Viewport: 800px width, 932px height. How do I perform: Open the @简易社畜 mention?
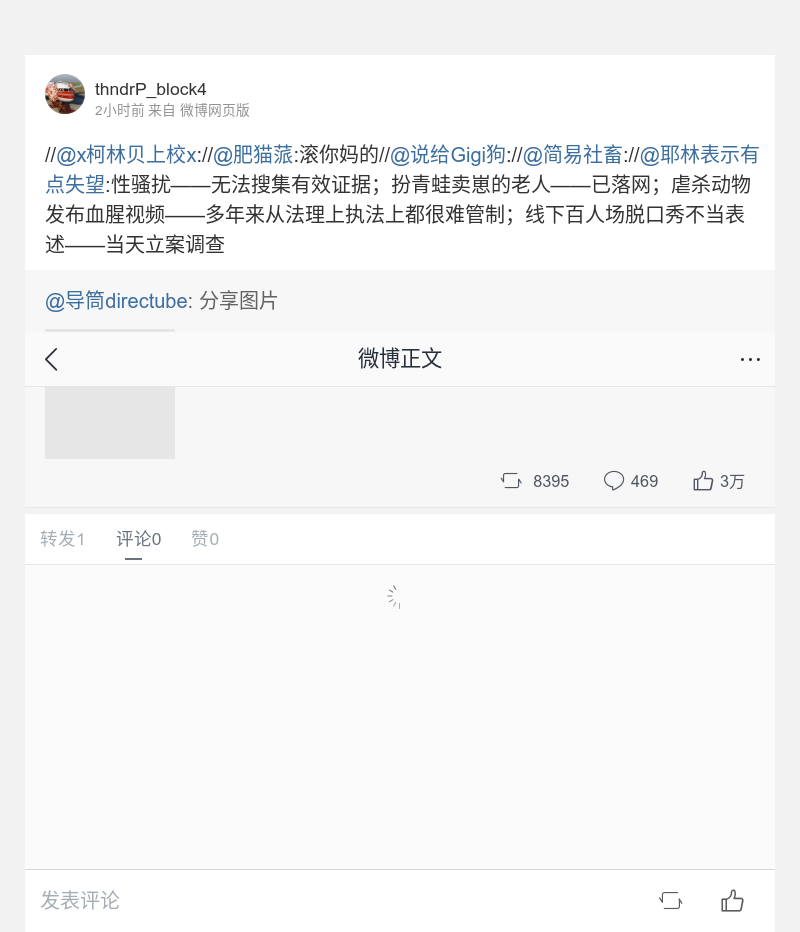coord(573,155)
